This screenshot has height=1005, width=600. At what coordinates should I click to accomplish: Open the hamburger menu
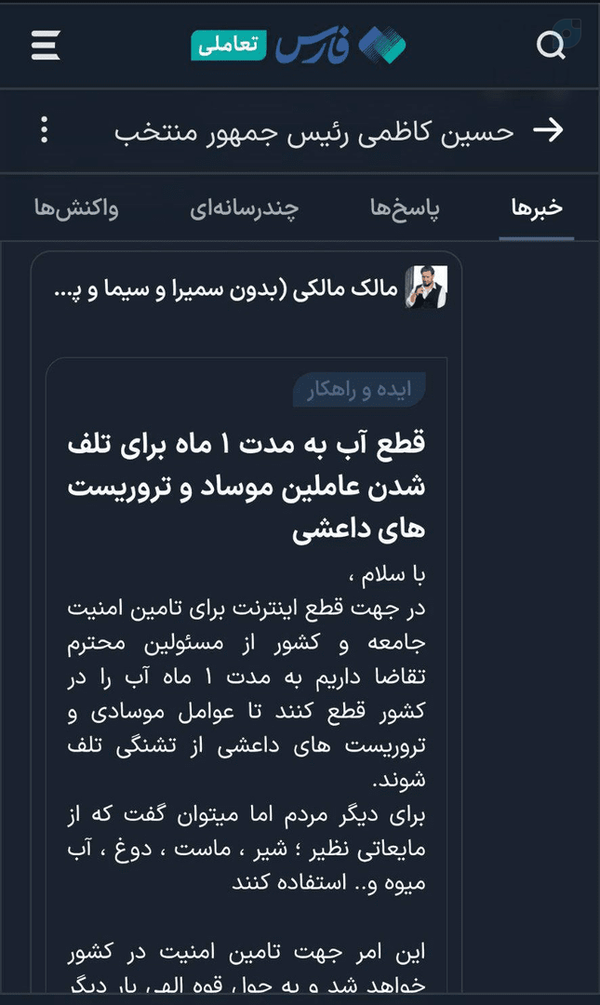(46, 45)
